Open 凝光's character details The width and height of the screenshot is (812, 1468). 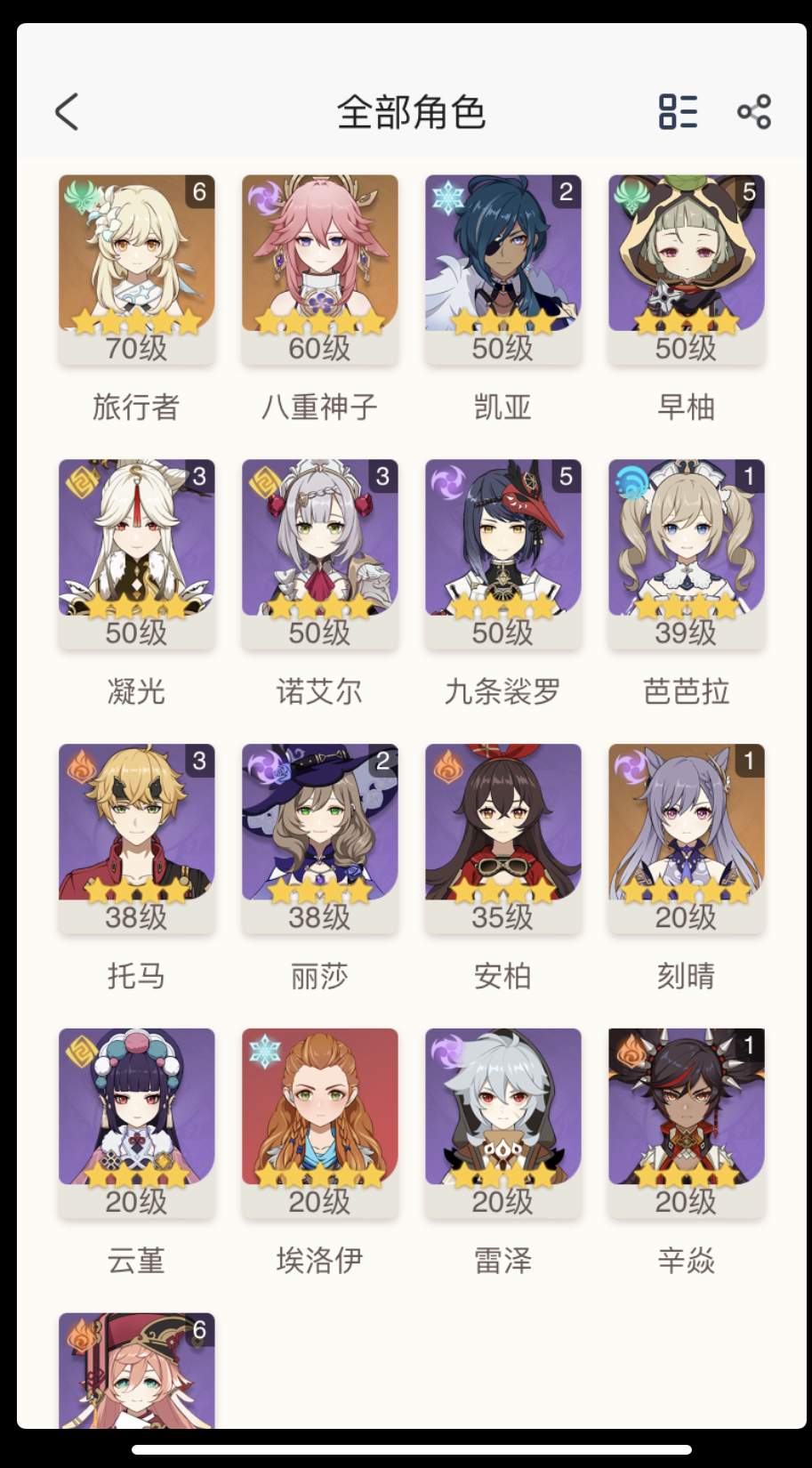tap(137, 552)
